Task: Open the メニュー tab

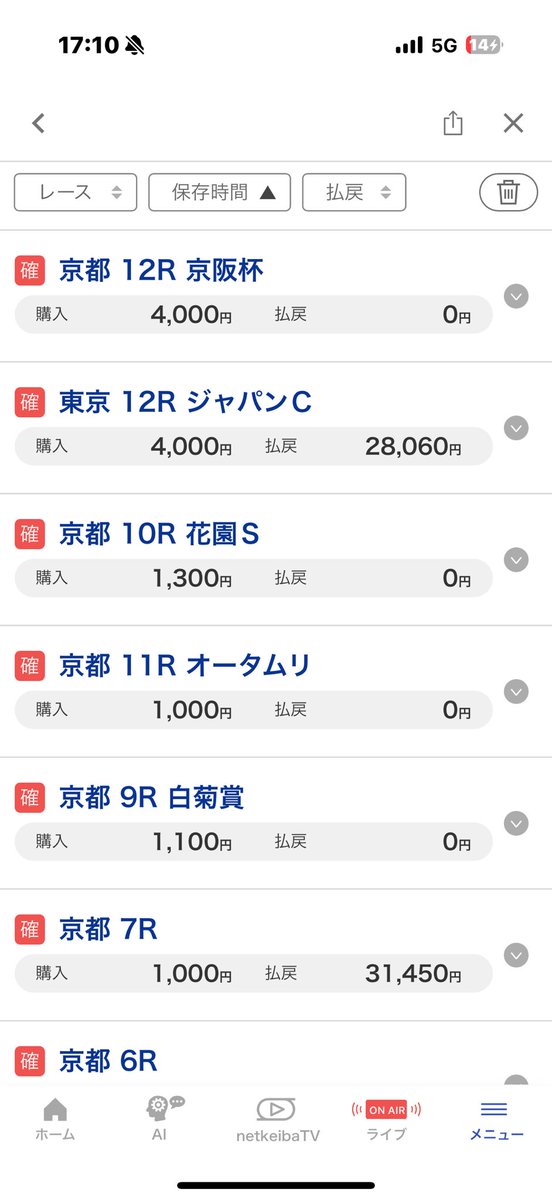Action: click(x=496, y=1119)
